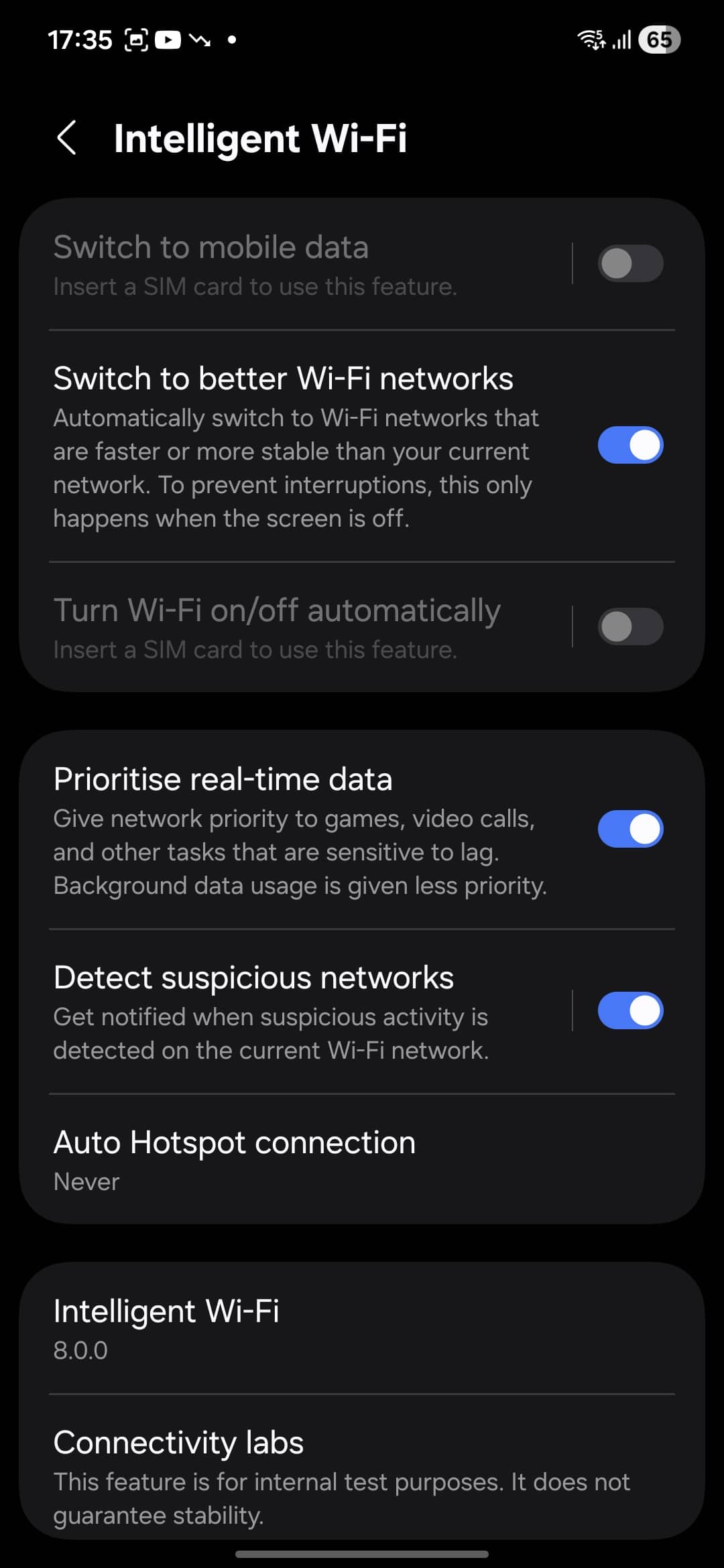724x1568 pixels.
Task: Turn off Switch to better Wi-Fi networks
Action: 630,446
